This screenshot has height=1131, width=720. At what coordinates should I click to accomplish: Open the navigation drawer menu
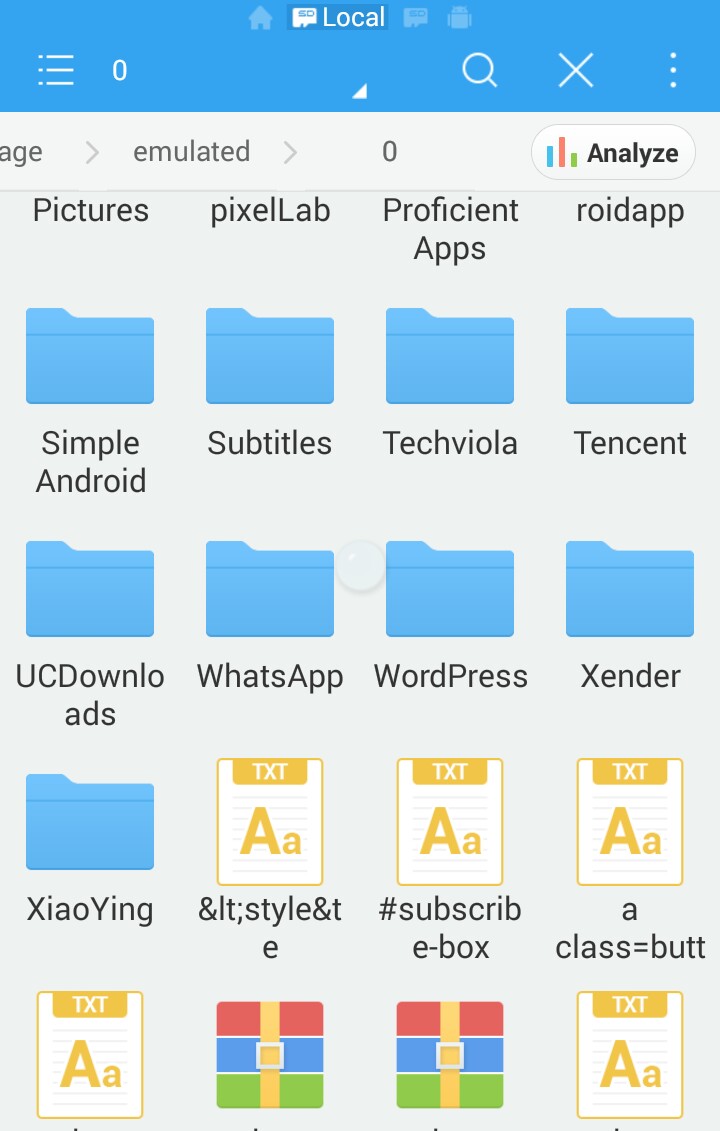click(56, 70)
